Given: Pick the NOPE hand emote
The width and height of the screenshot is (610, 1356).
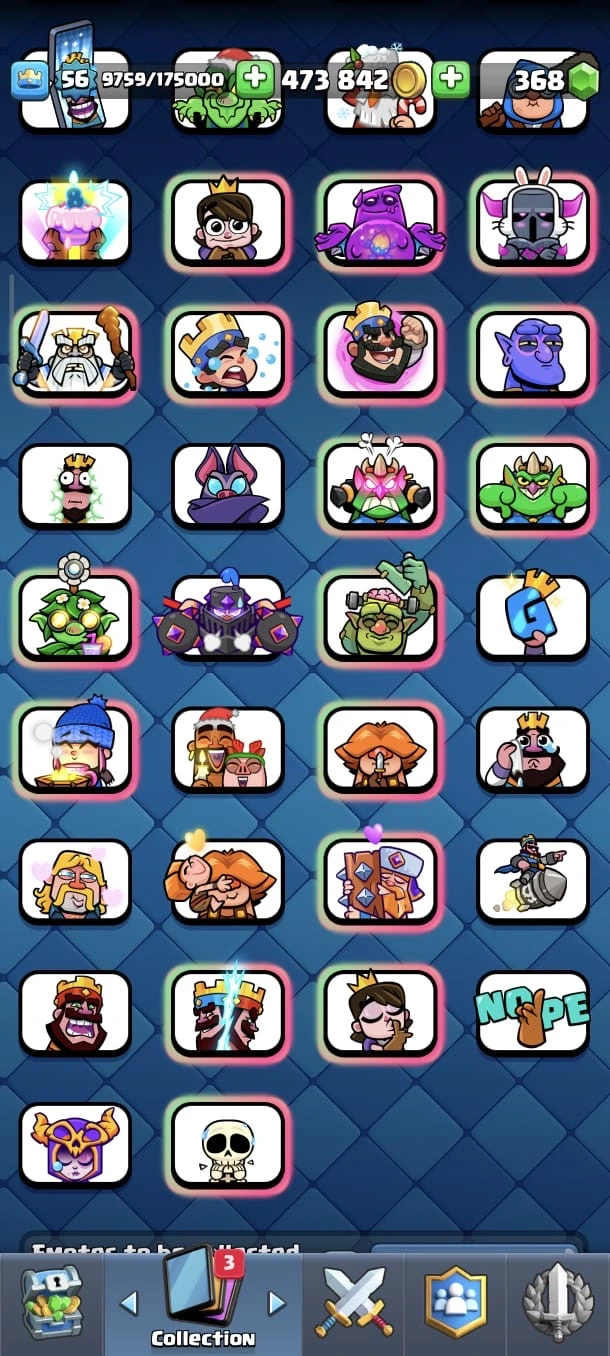Looking at the screenshot, I should click(532, 1013).
